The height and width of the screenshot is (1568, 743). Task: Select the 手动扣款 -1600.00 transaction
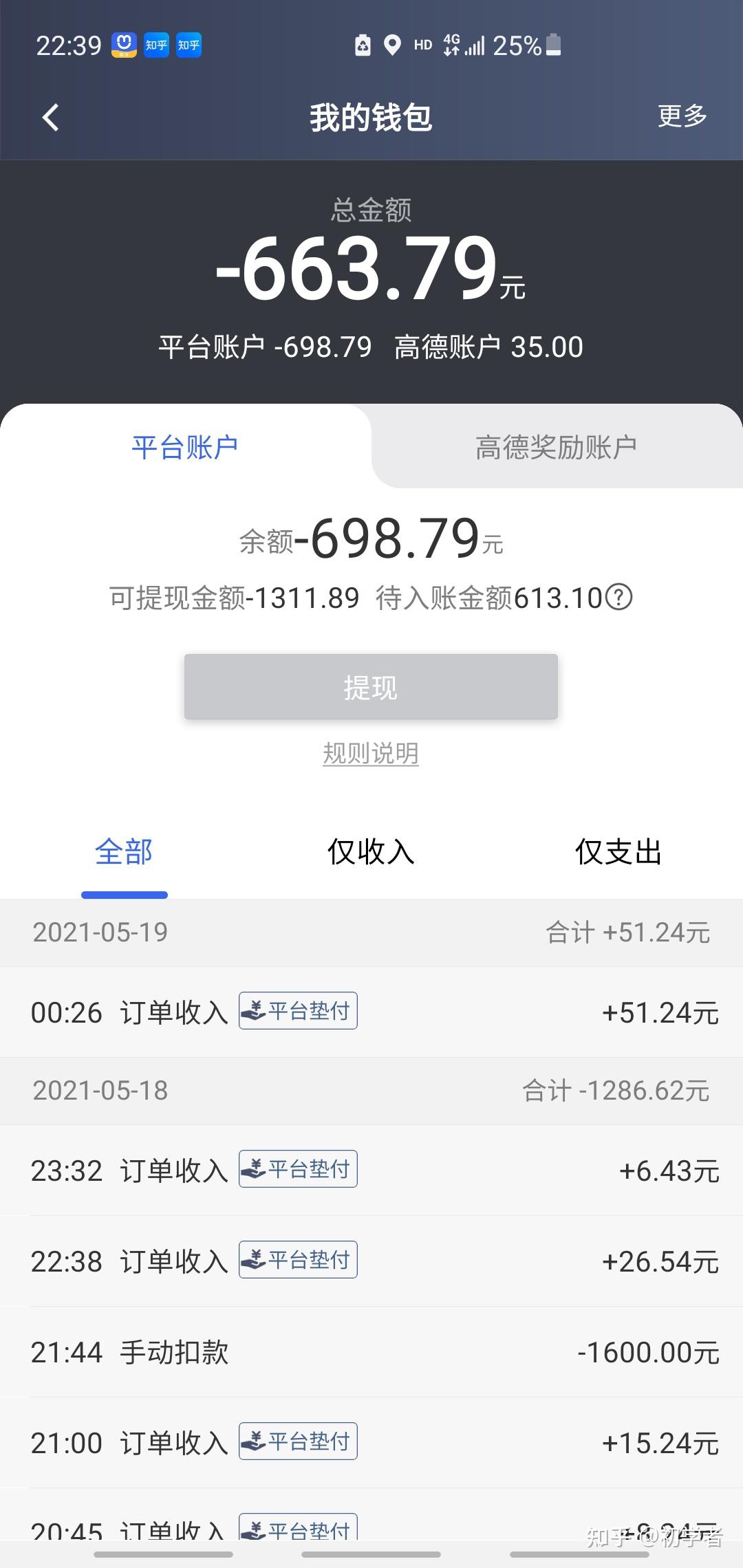tap(371, 1351)
